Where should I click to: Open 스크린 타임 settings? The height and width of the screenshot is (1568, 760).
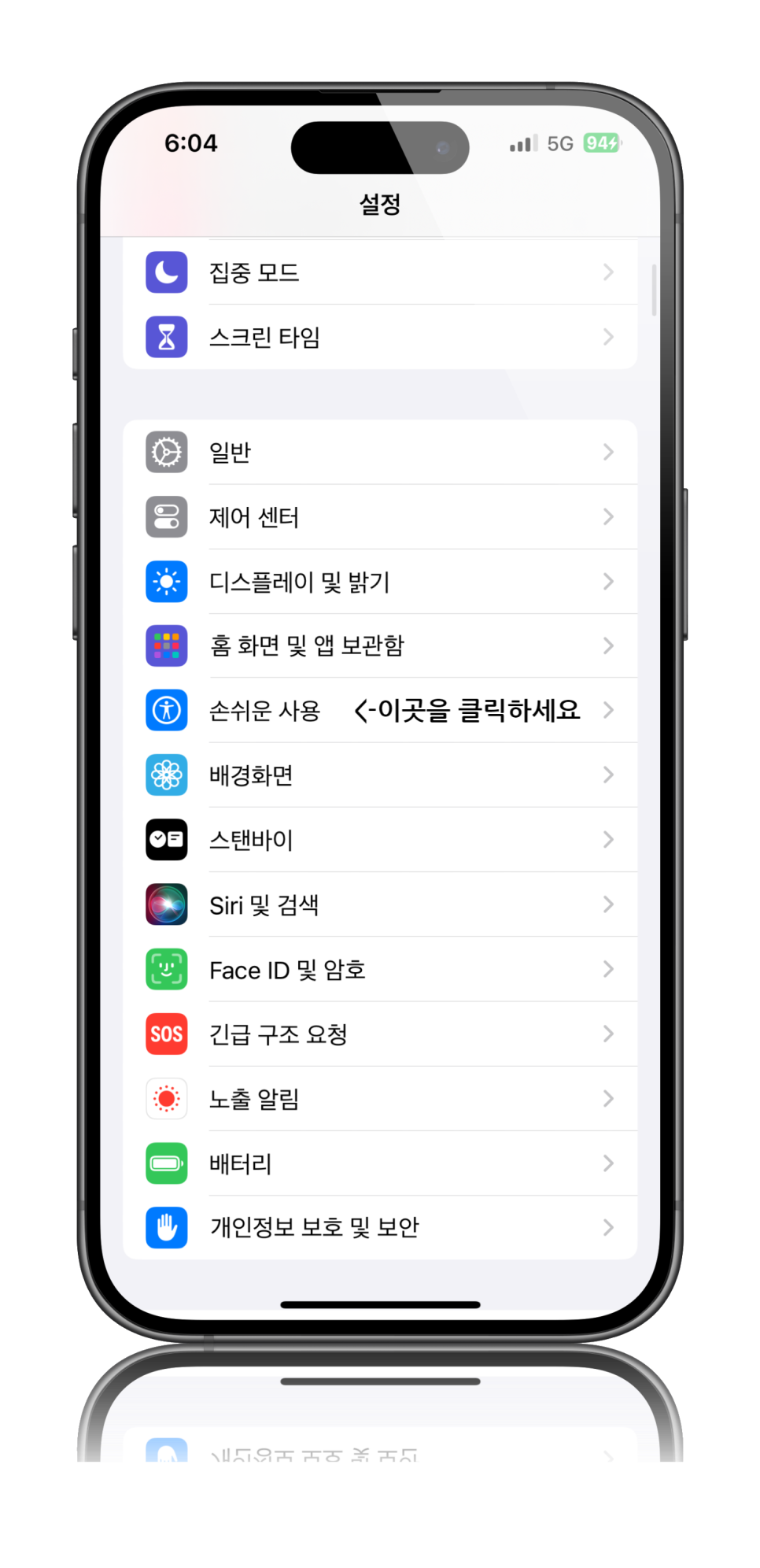(380, 337)
